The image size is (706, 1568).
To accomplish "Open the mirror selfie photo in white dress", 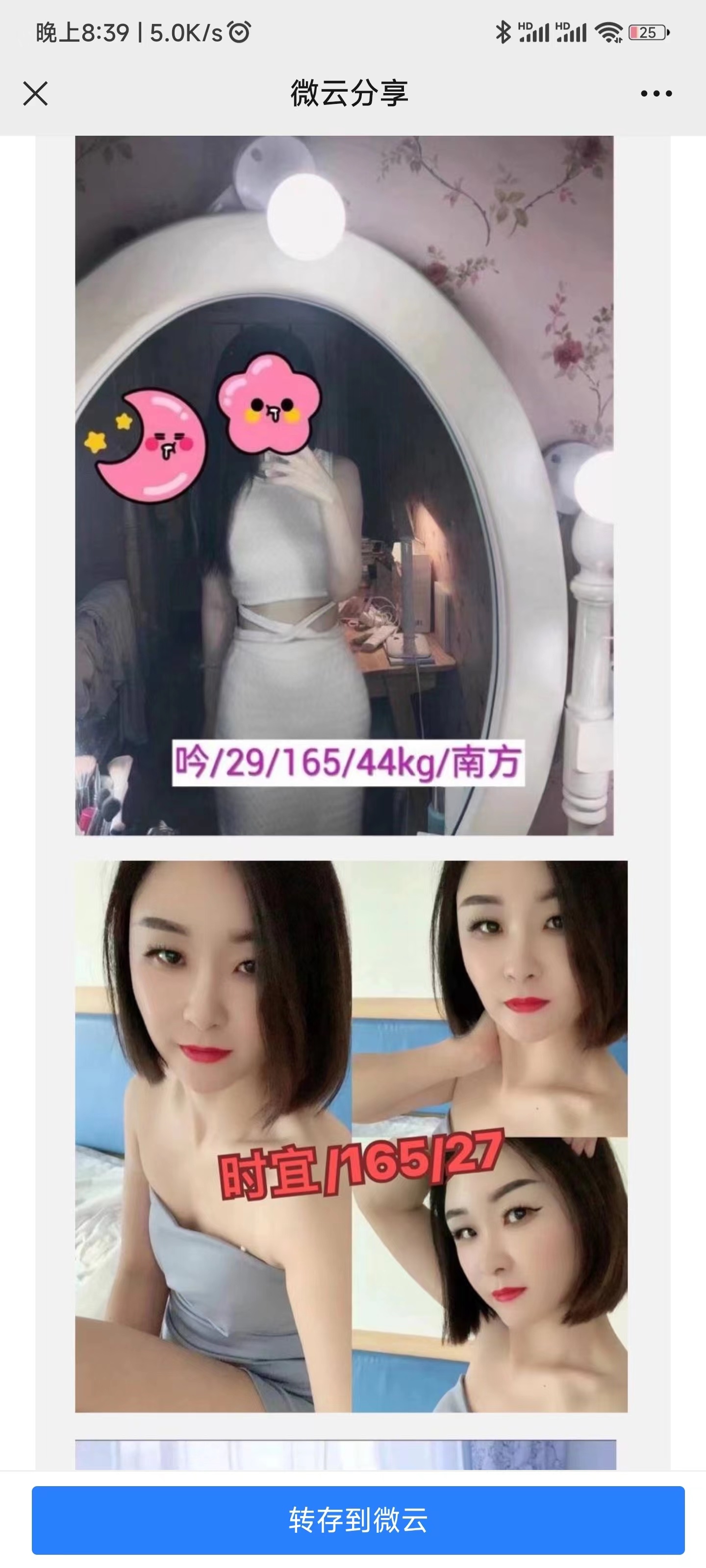I will tap(344, 485).
